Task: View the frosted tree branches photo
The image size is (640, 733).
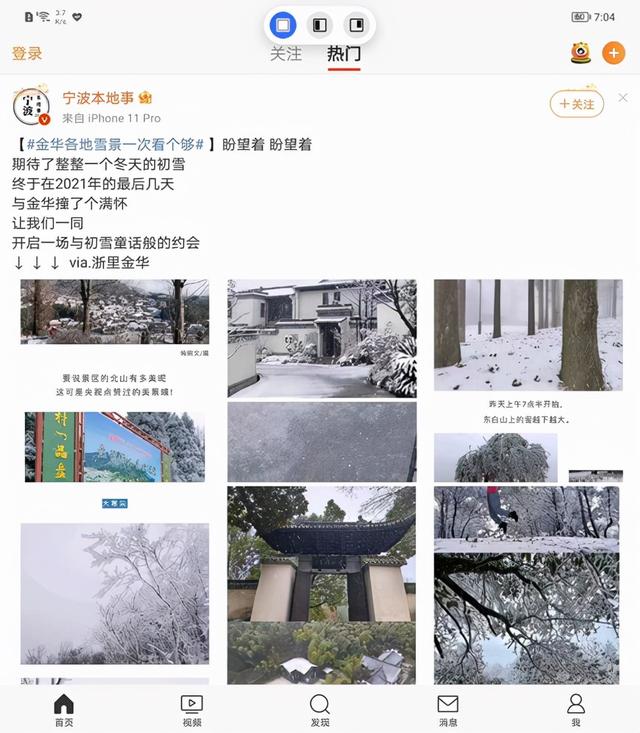Action: (x=114, y=592)
